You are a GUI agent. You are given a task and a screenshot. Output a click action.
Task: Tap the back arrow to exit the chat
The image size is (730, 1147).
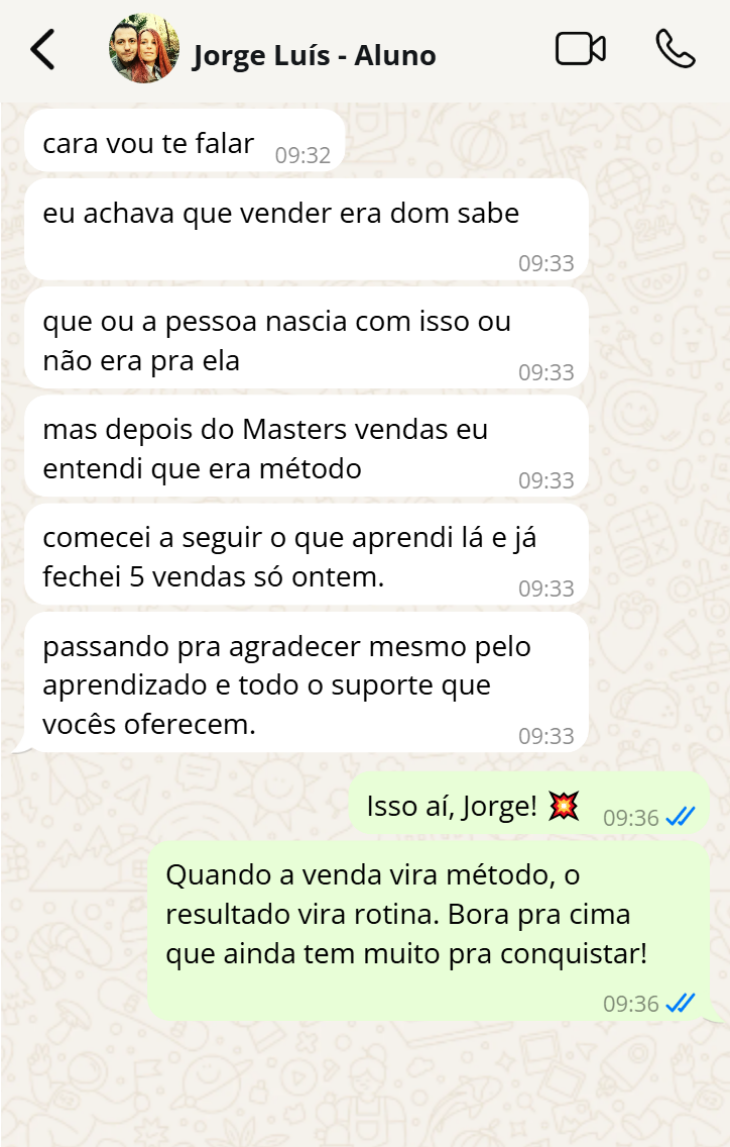click(x=42, y=48)
